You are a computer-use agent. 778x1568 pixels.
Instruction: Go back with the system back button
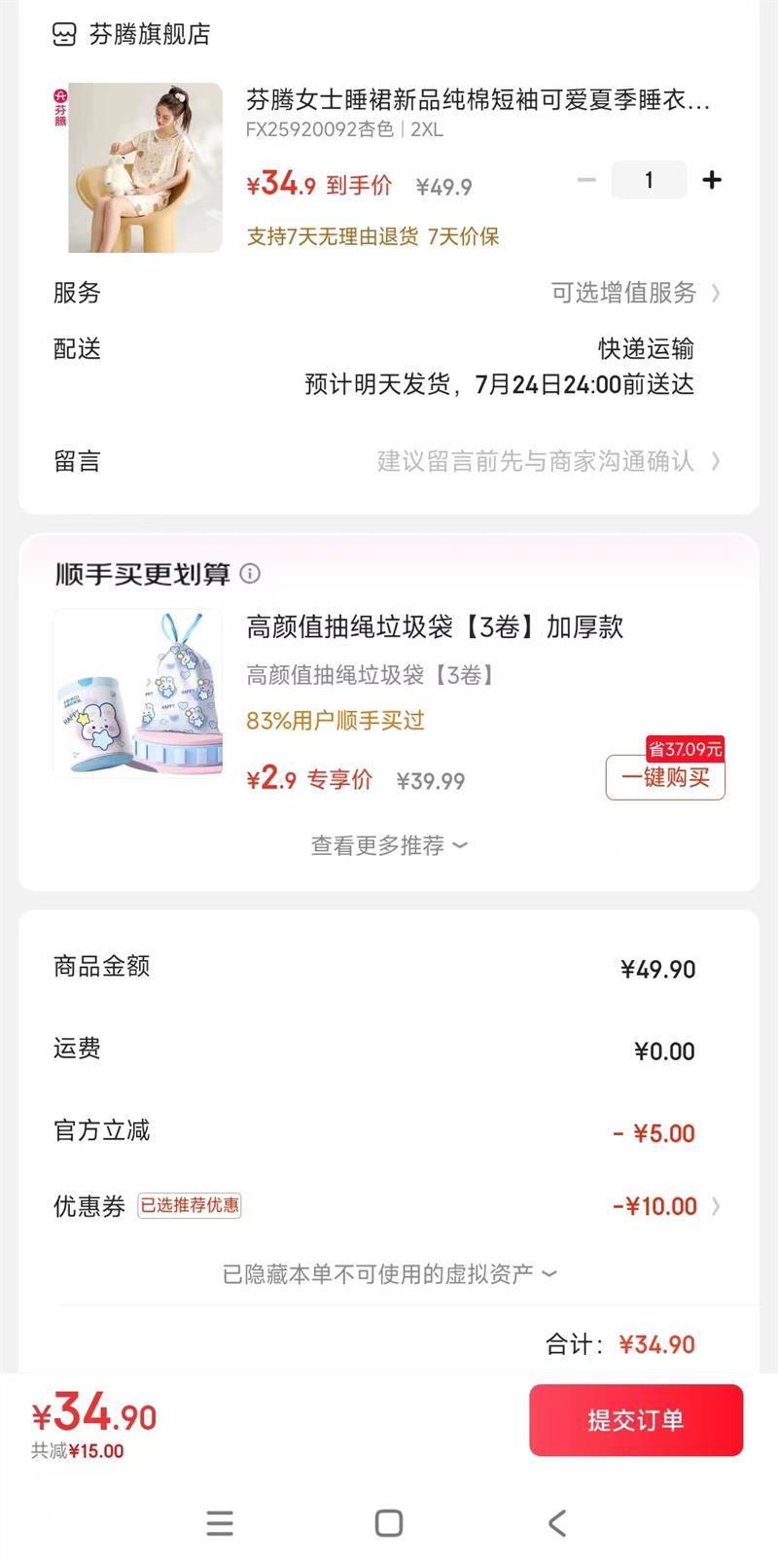tap(557, 1522)
